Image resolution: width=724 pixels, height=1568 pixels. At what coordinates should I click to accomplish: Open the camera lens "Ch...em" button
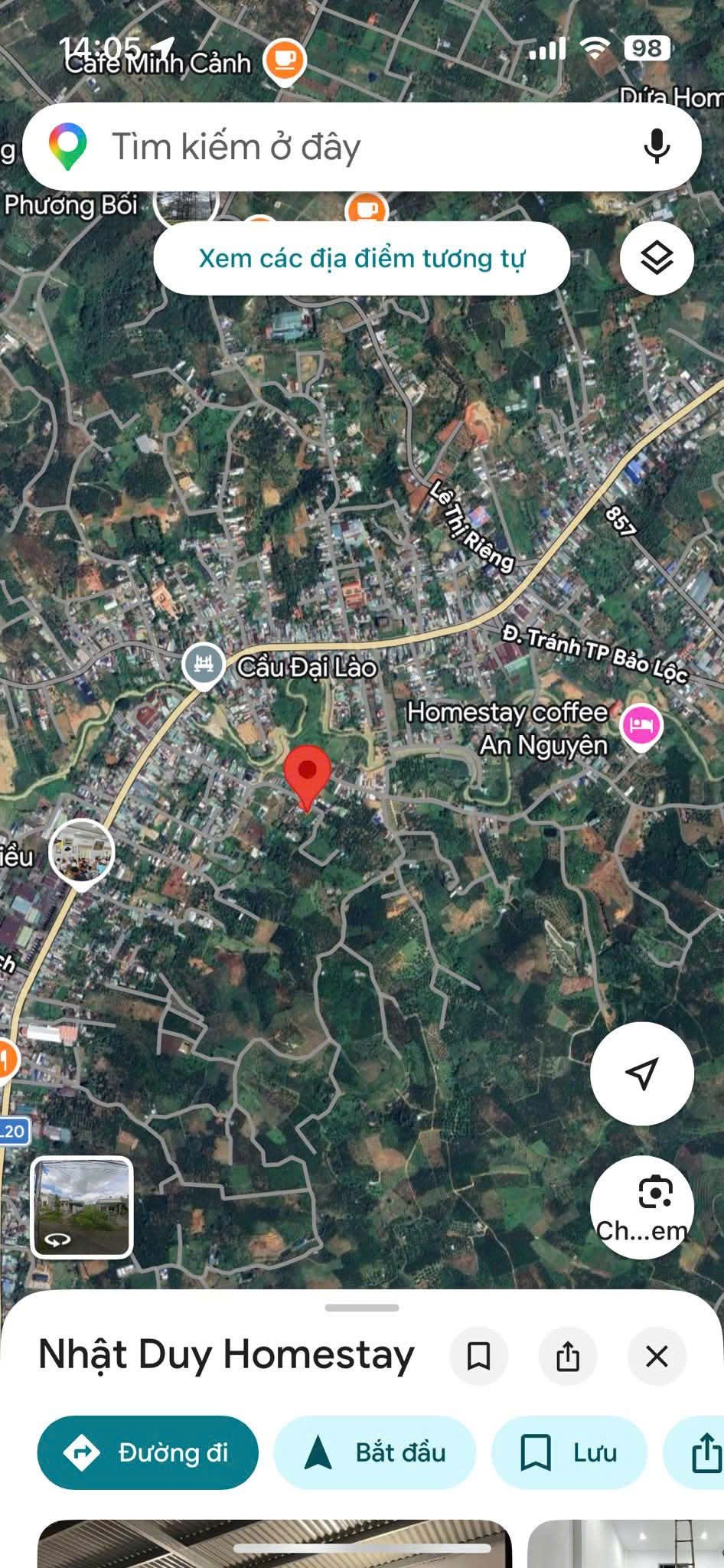click(641, 1207)
